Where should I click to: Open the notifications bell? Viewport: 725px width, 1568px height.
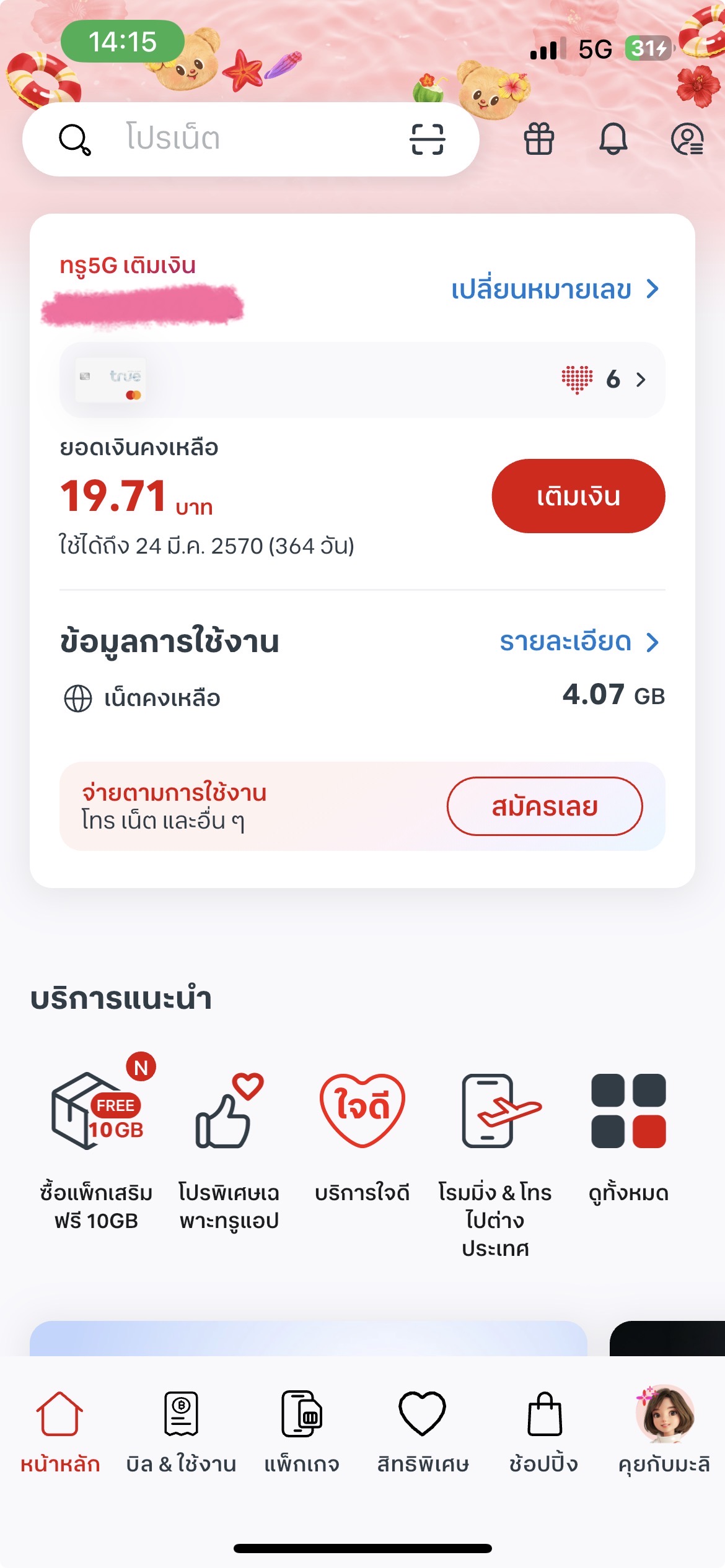point(613,139)
